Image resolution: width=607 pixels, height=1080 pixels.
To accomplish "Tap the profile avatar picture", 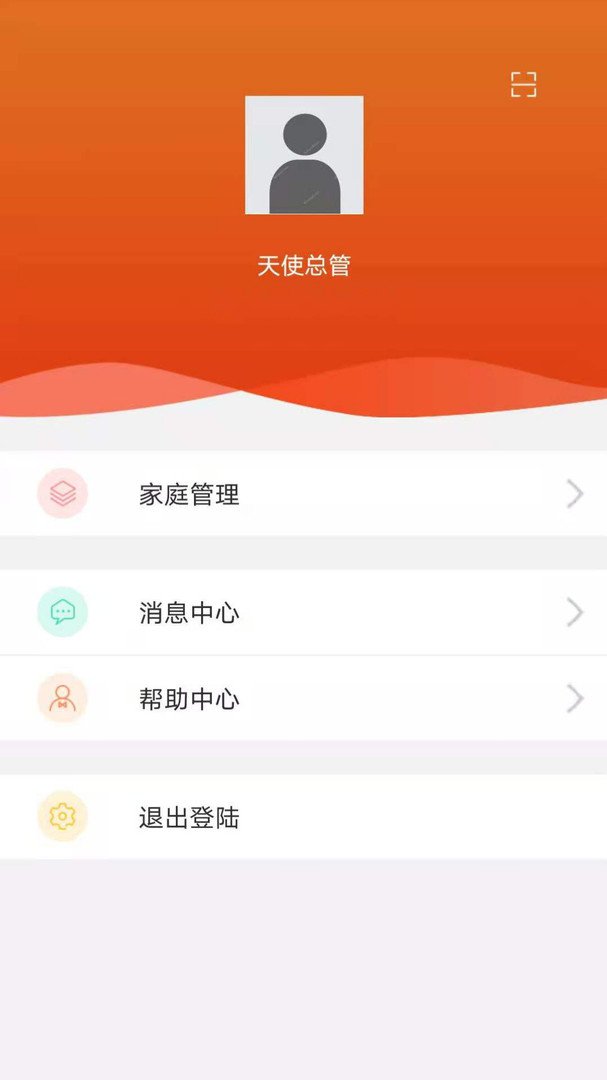I will tap(304, 155).
